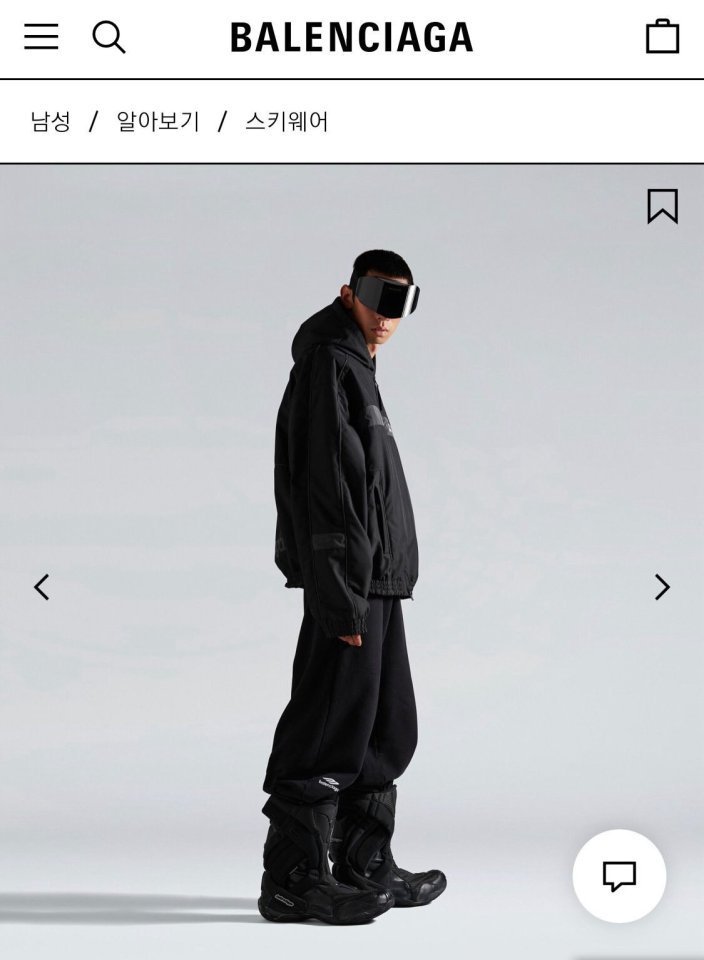This screenshot has width=704, height=960.
Task: Open the live chat bubble
Action: (x=619, y=876)
